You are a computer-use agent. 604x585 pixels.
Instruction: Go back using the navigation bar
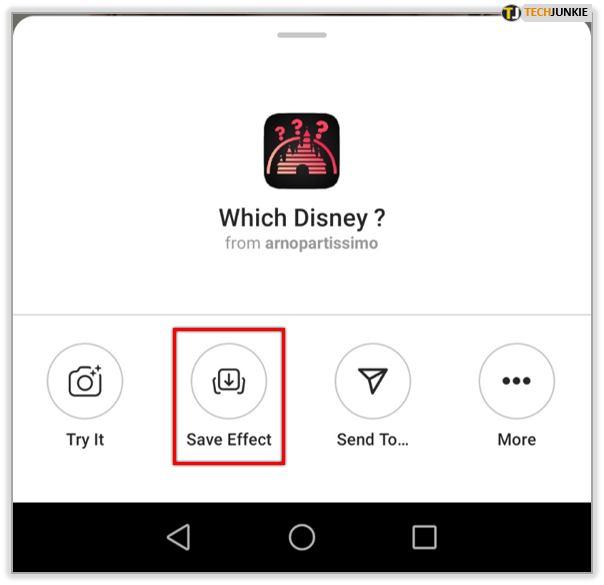(x=179, y=537)
